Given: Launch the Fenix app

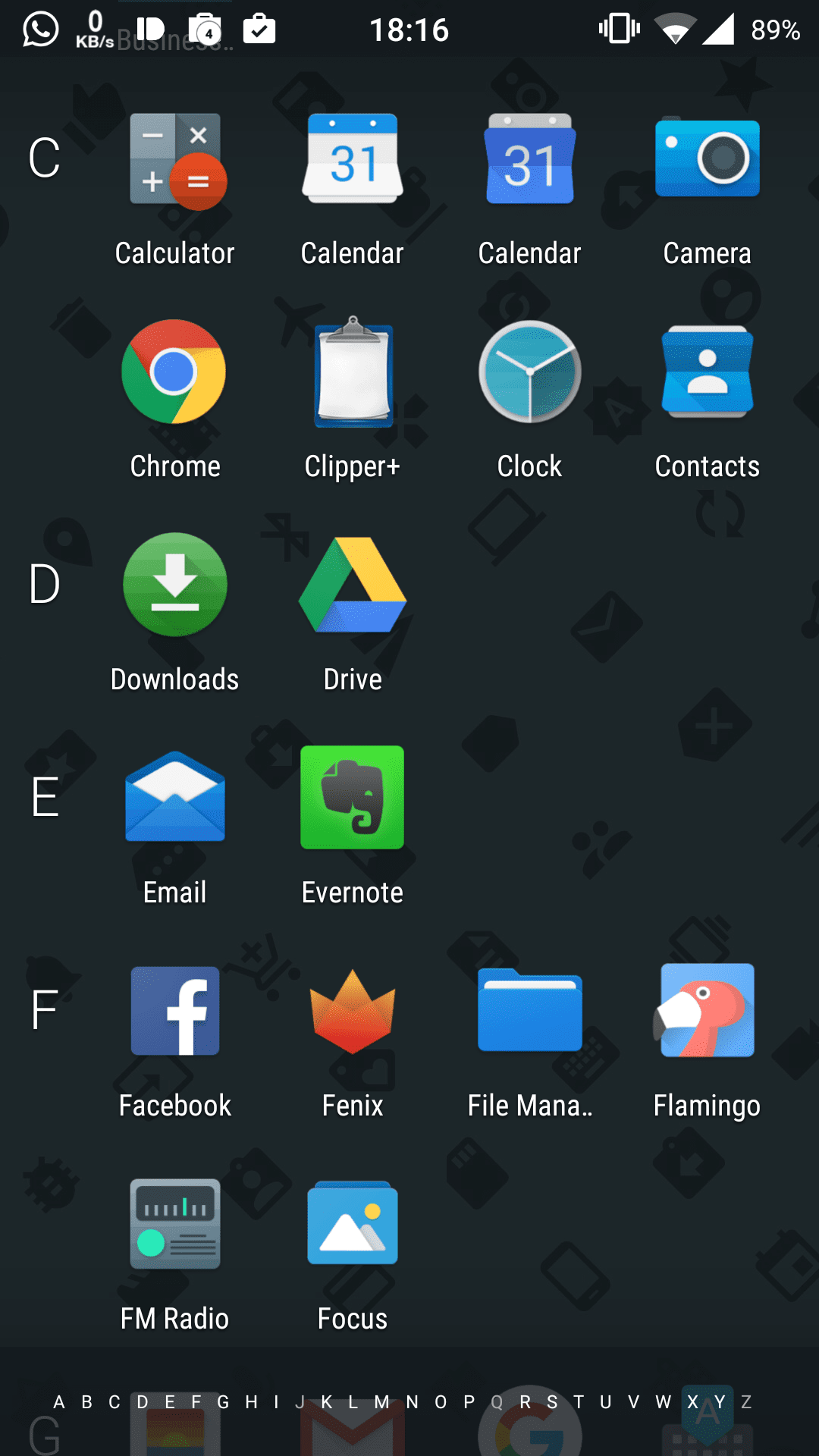Looking at the screenshot, I should point(353,1041).
